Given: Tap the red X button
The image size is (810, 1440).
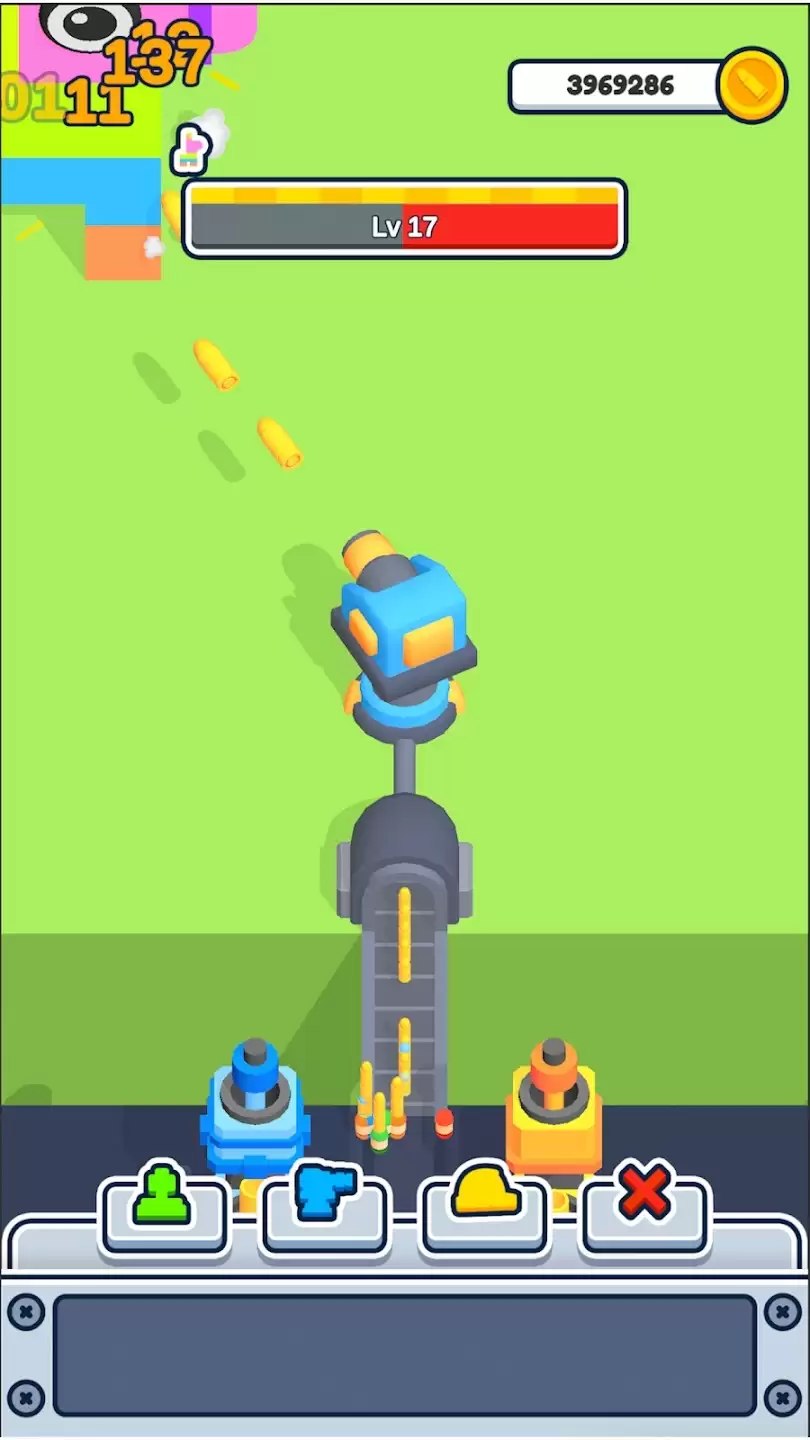Looking at the screenshot, I should (x=644, y=1211).
